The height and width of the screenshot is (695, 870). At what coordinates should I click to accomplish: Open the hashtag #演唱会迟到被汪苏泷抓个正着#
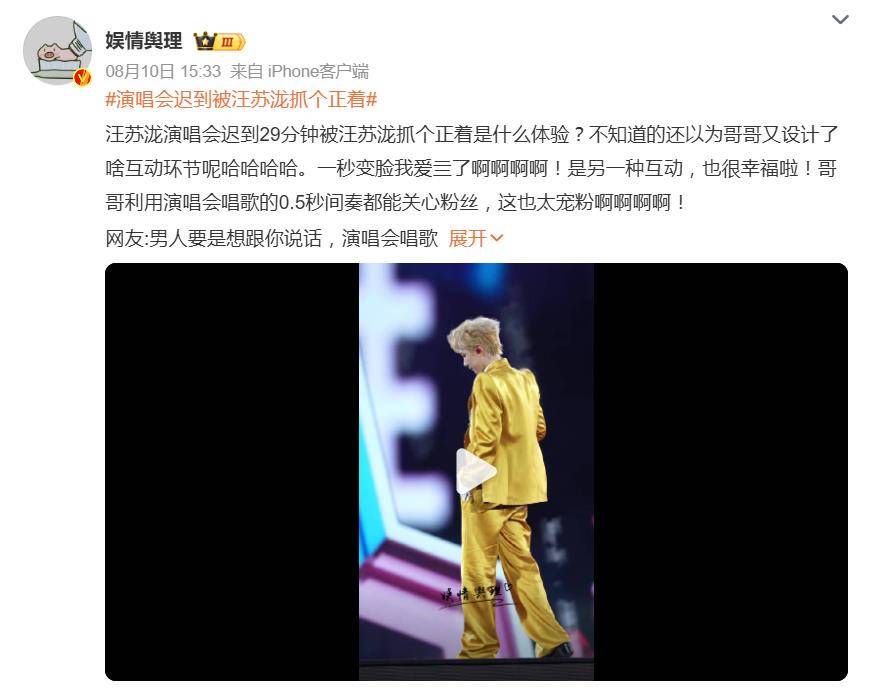[240, 99]
